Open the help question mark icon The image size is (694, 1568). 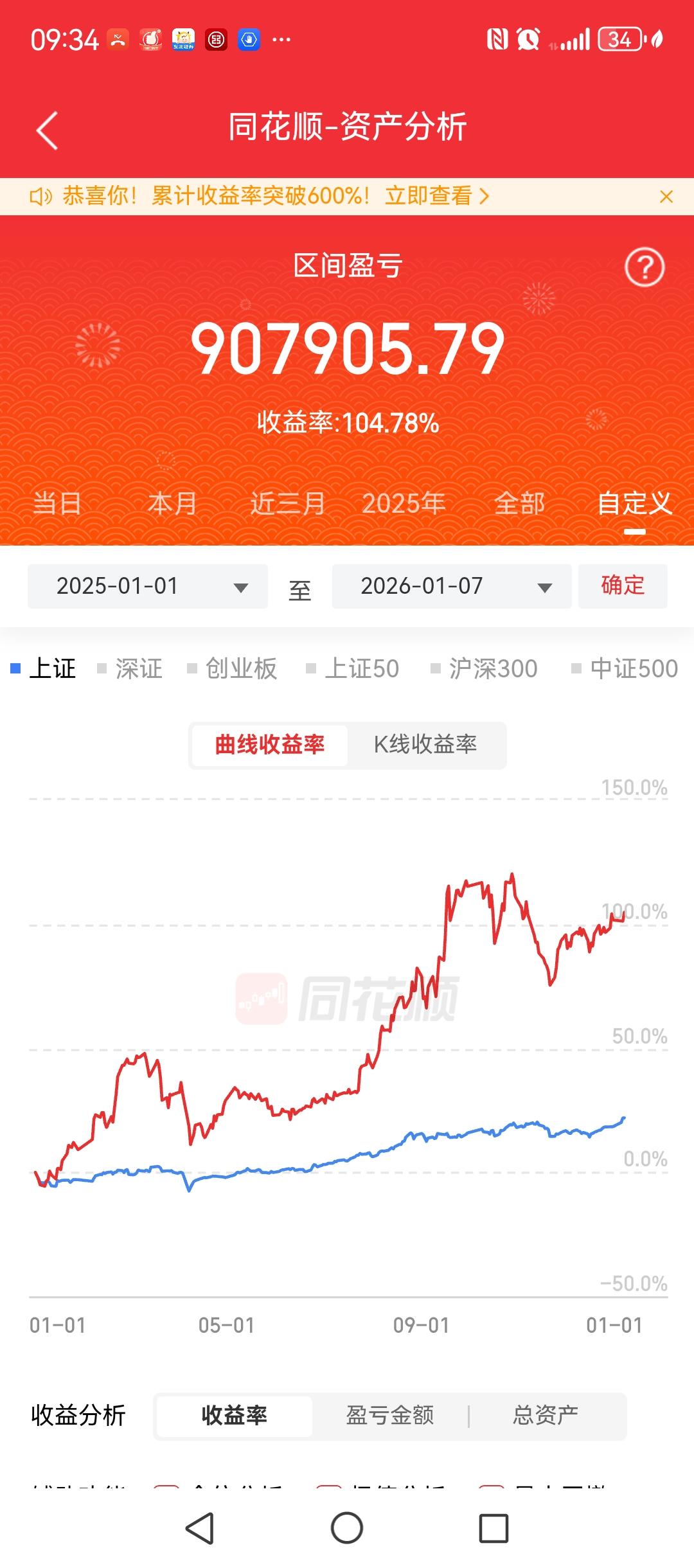pyautogui.click(x=646, y=266)
